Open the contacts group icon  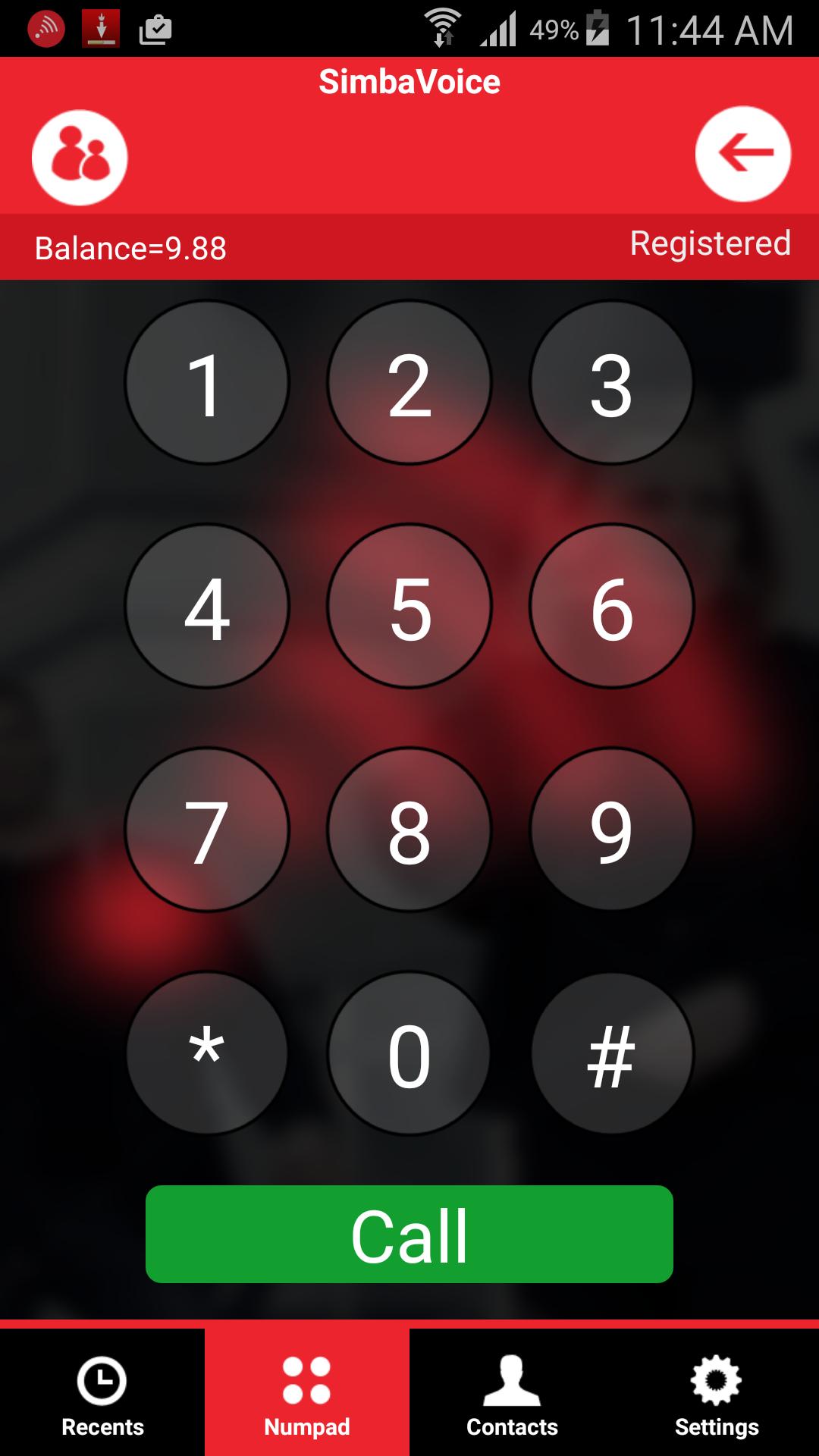[x=80, y=158]
